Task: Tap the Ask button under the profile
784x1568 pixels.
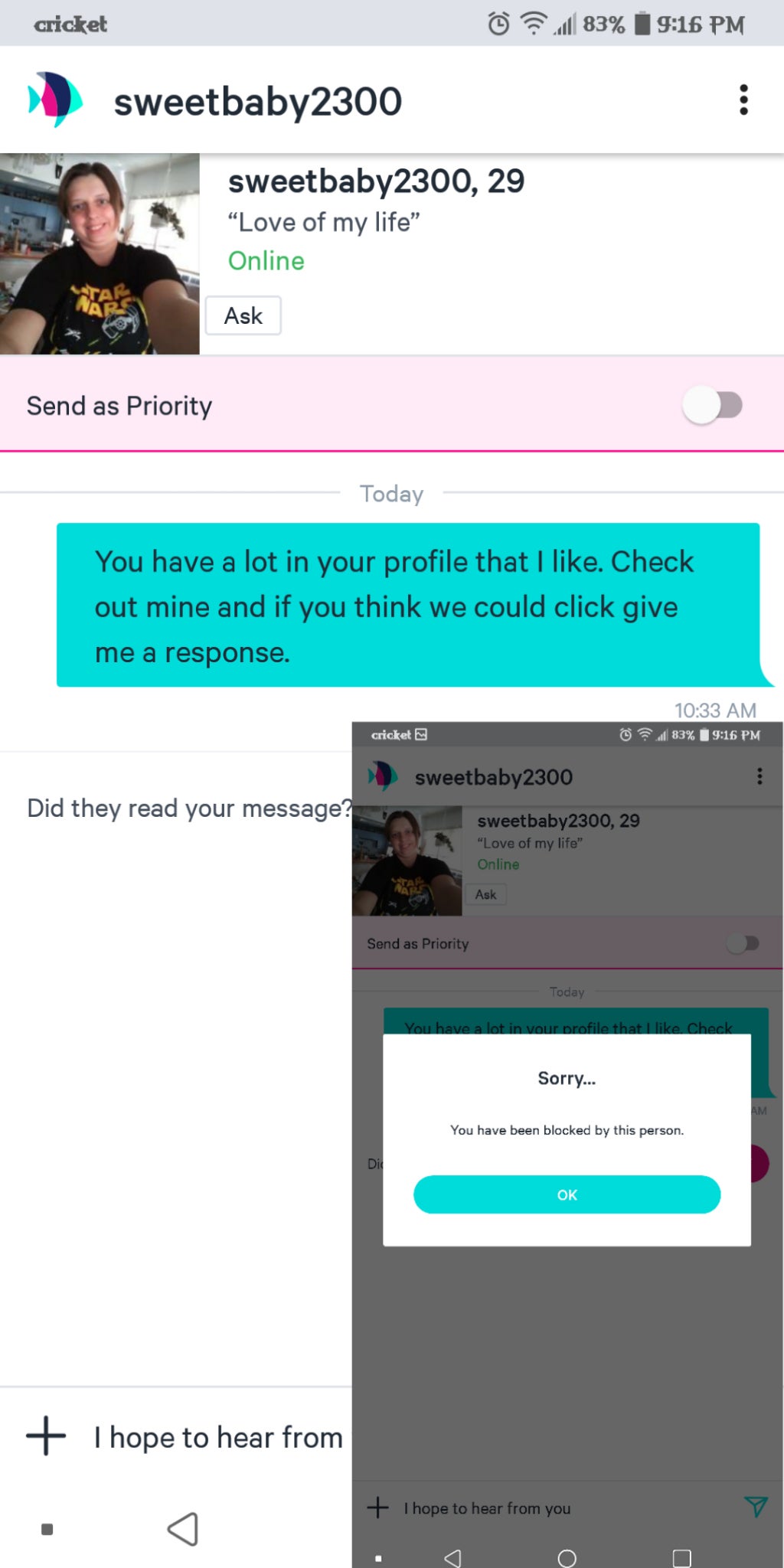Action: [243, 315]
